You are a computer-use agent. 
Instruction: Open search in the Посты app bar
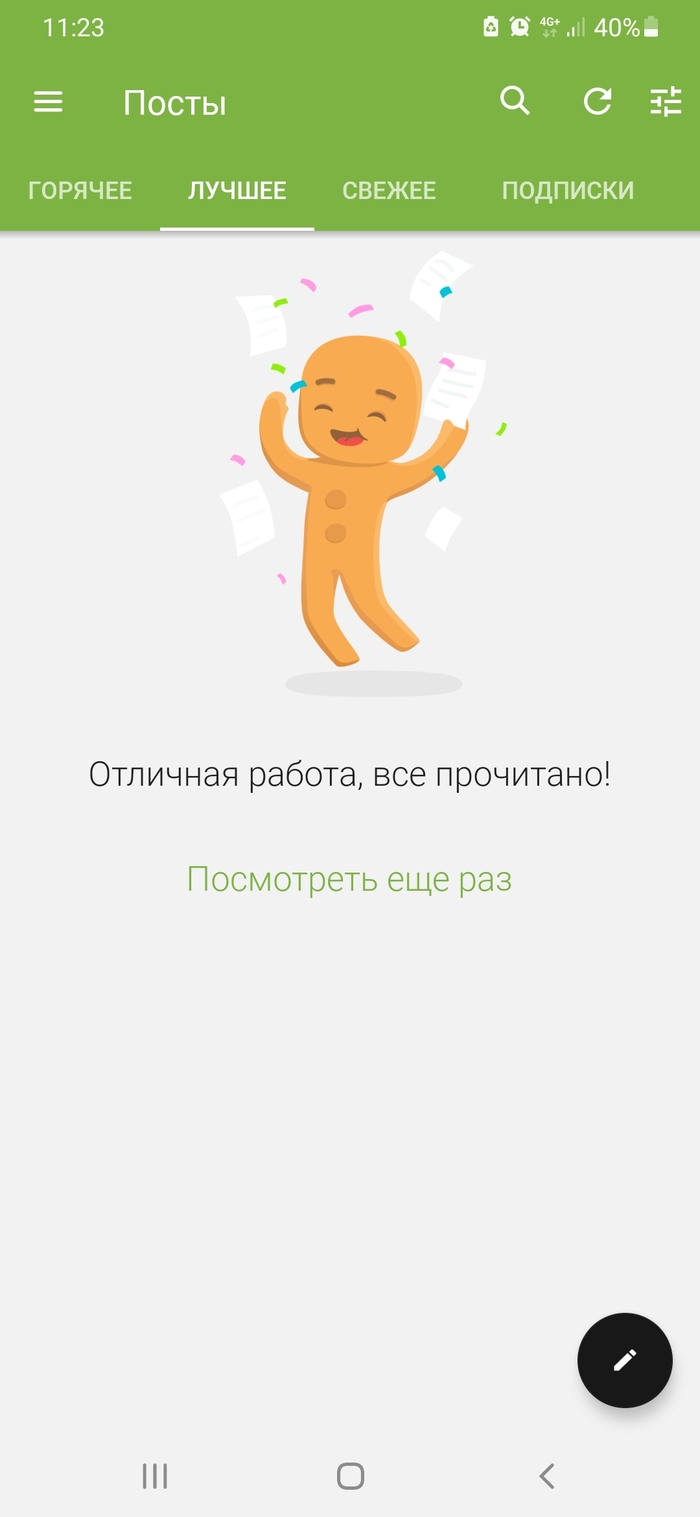(x=515, y=101)
